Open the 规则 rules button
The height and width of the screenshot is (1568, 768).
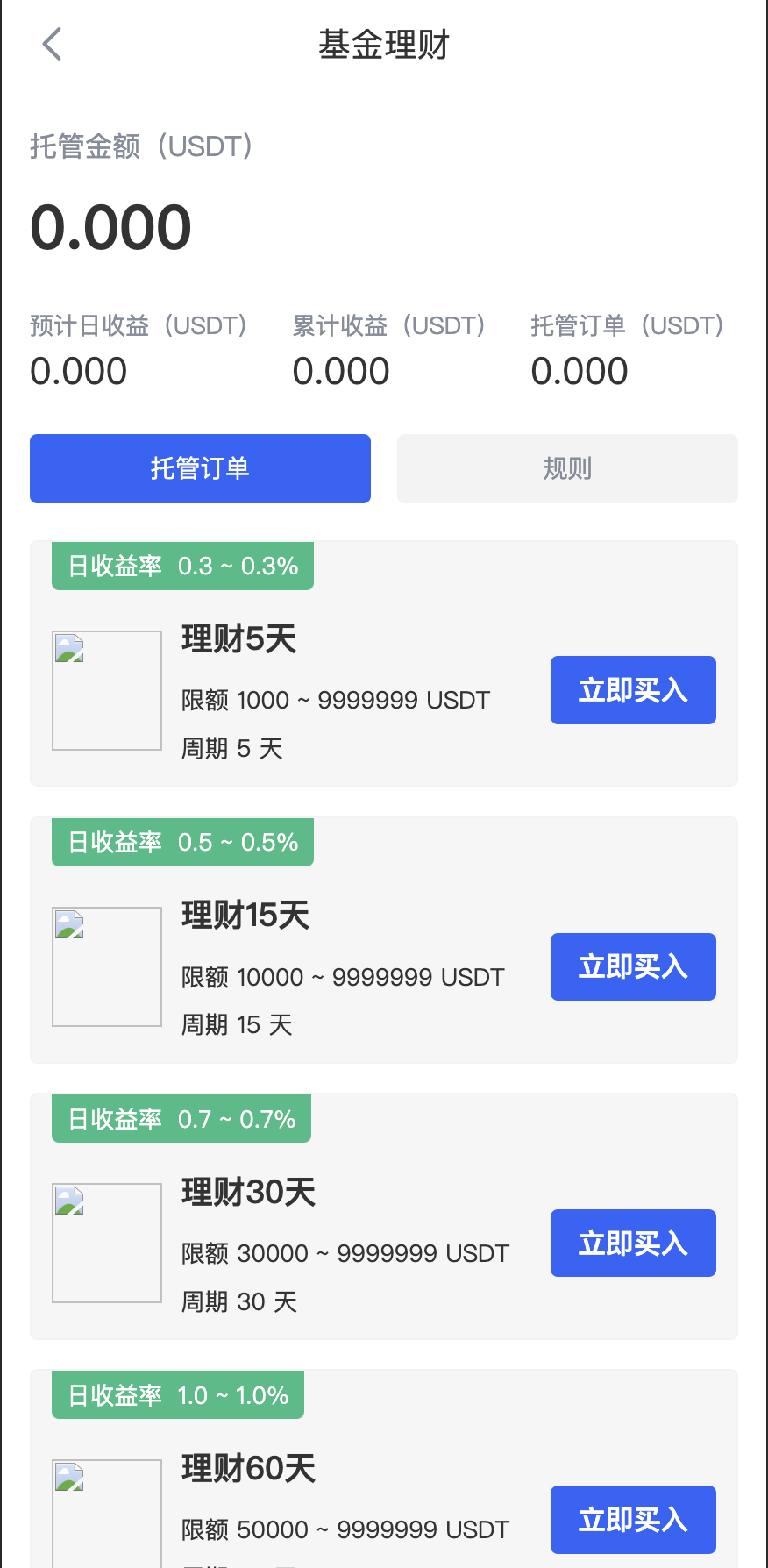[x=567, y=468]
